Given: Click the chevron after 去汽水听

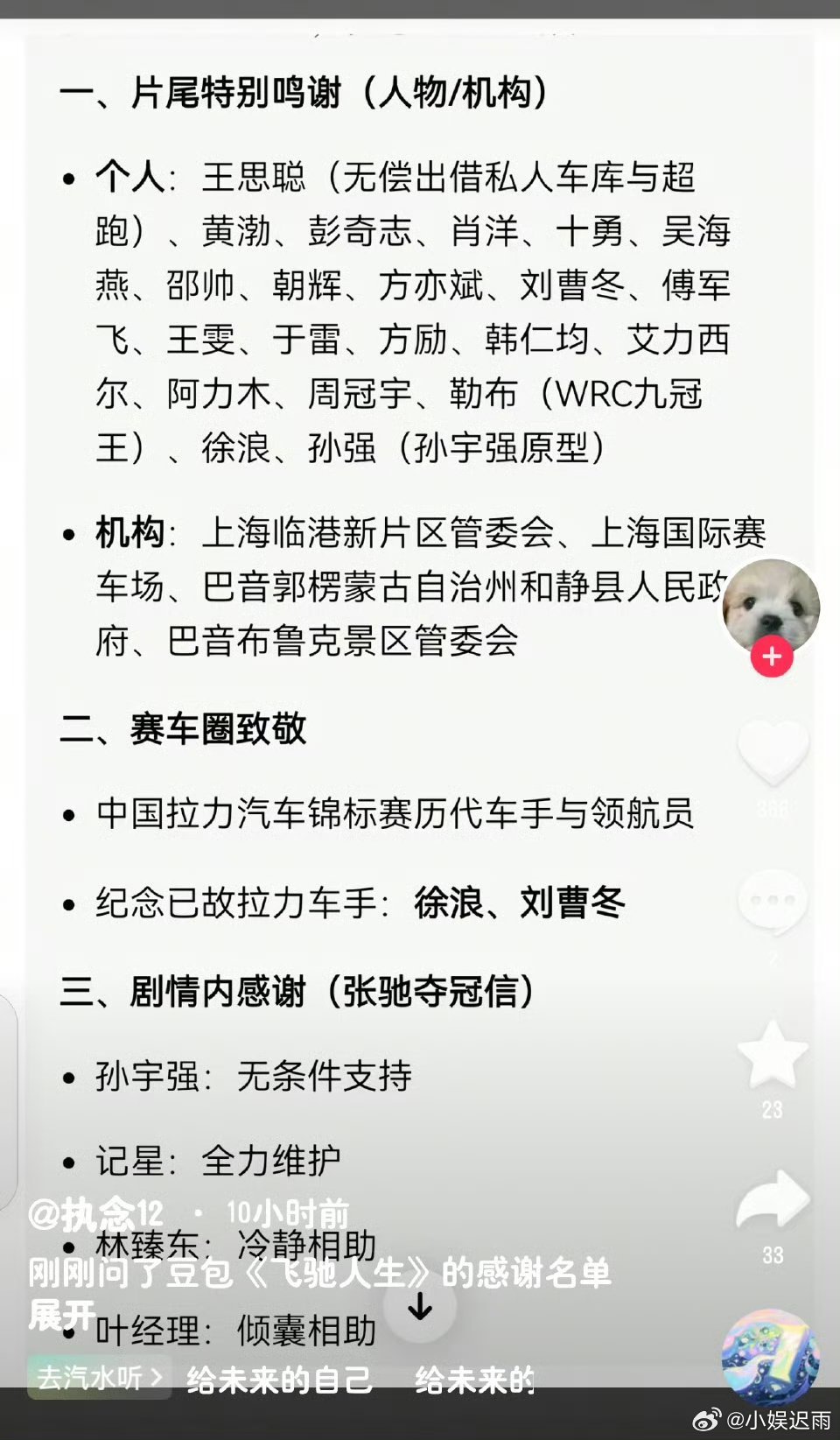Looking at the screenshot, I should point(157,1375).
